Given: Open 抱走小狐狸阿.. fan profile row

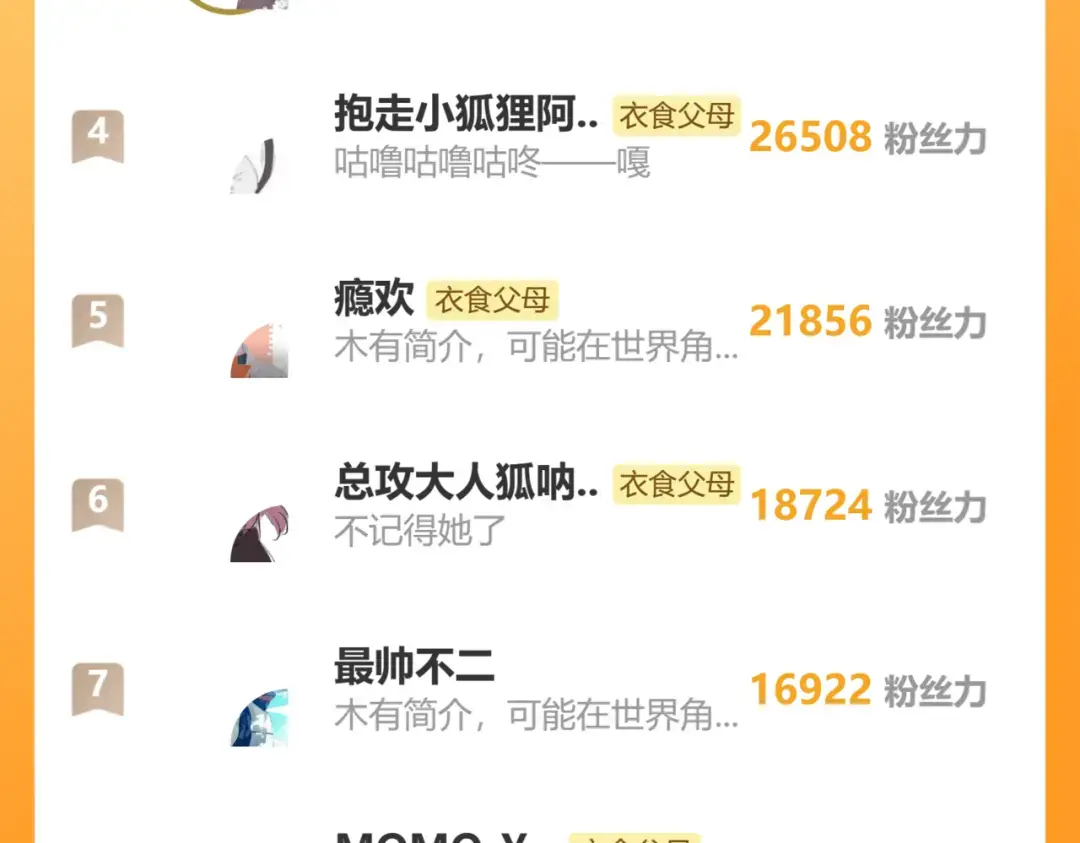Looking at the screenshot, I should [466, 117].
